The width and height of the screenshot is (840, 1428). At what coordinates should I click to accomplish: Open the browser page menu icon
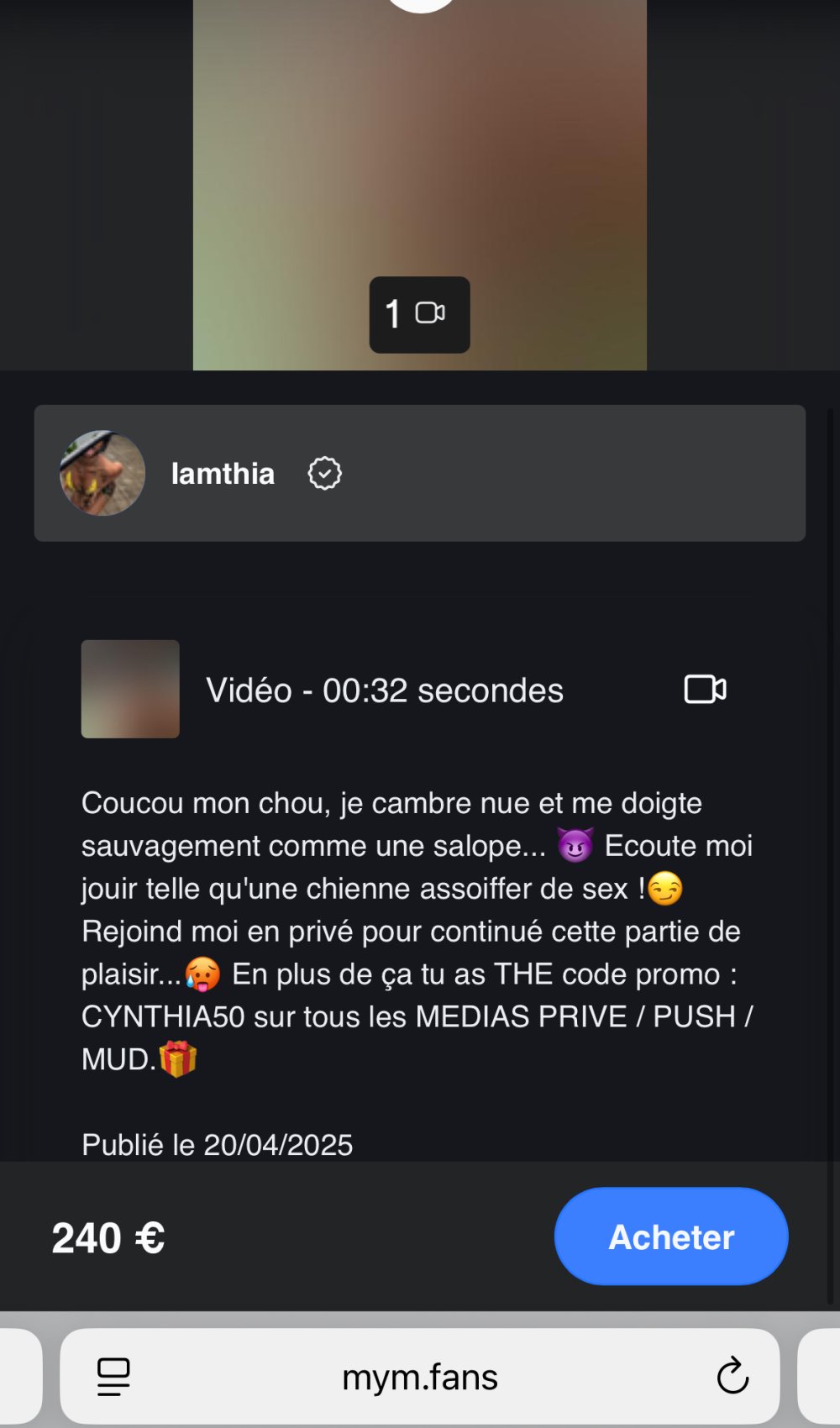(x=113, y=1377)
